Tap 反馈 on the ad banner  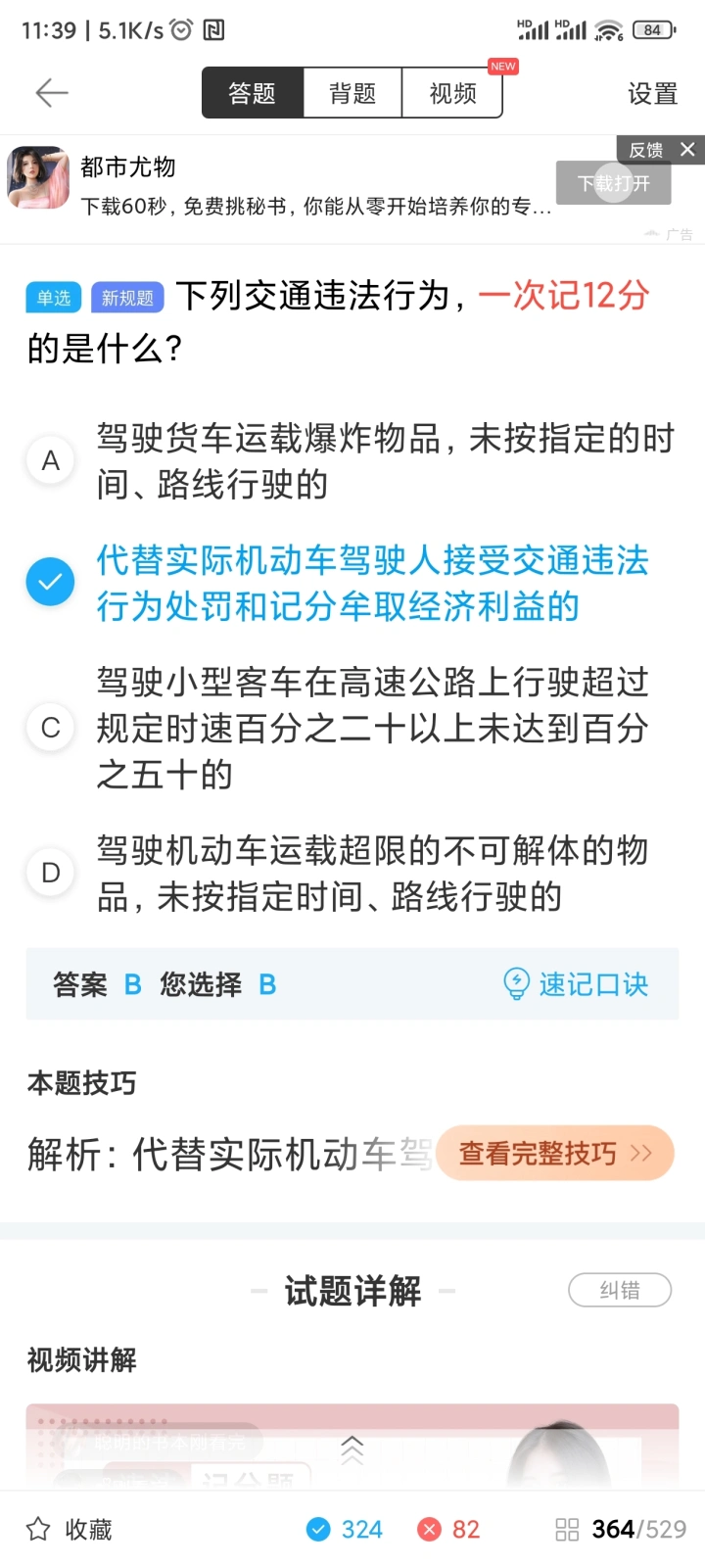645,150
